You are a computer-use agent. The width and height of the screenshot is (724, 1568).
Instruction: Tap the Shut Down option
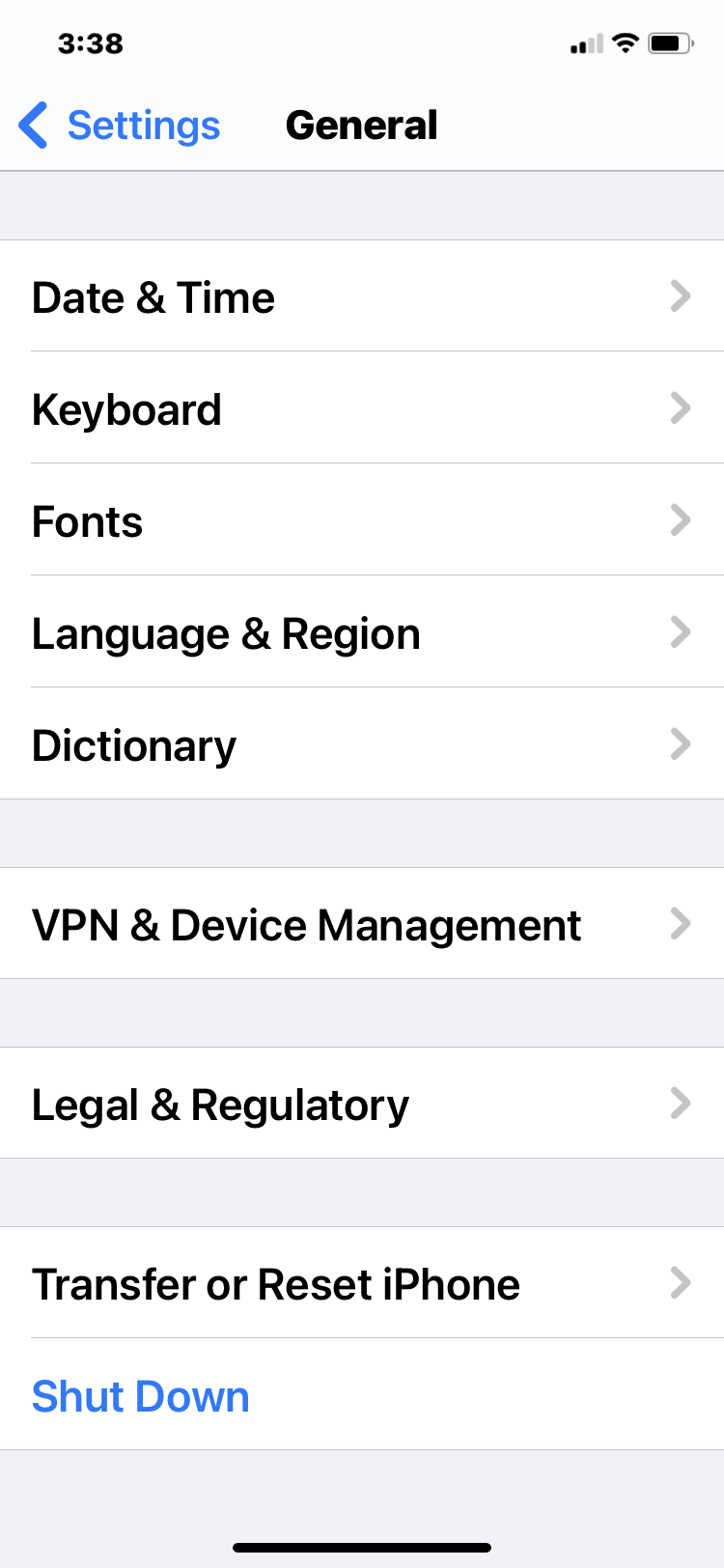tap(141, 1396)
